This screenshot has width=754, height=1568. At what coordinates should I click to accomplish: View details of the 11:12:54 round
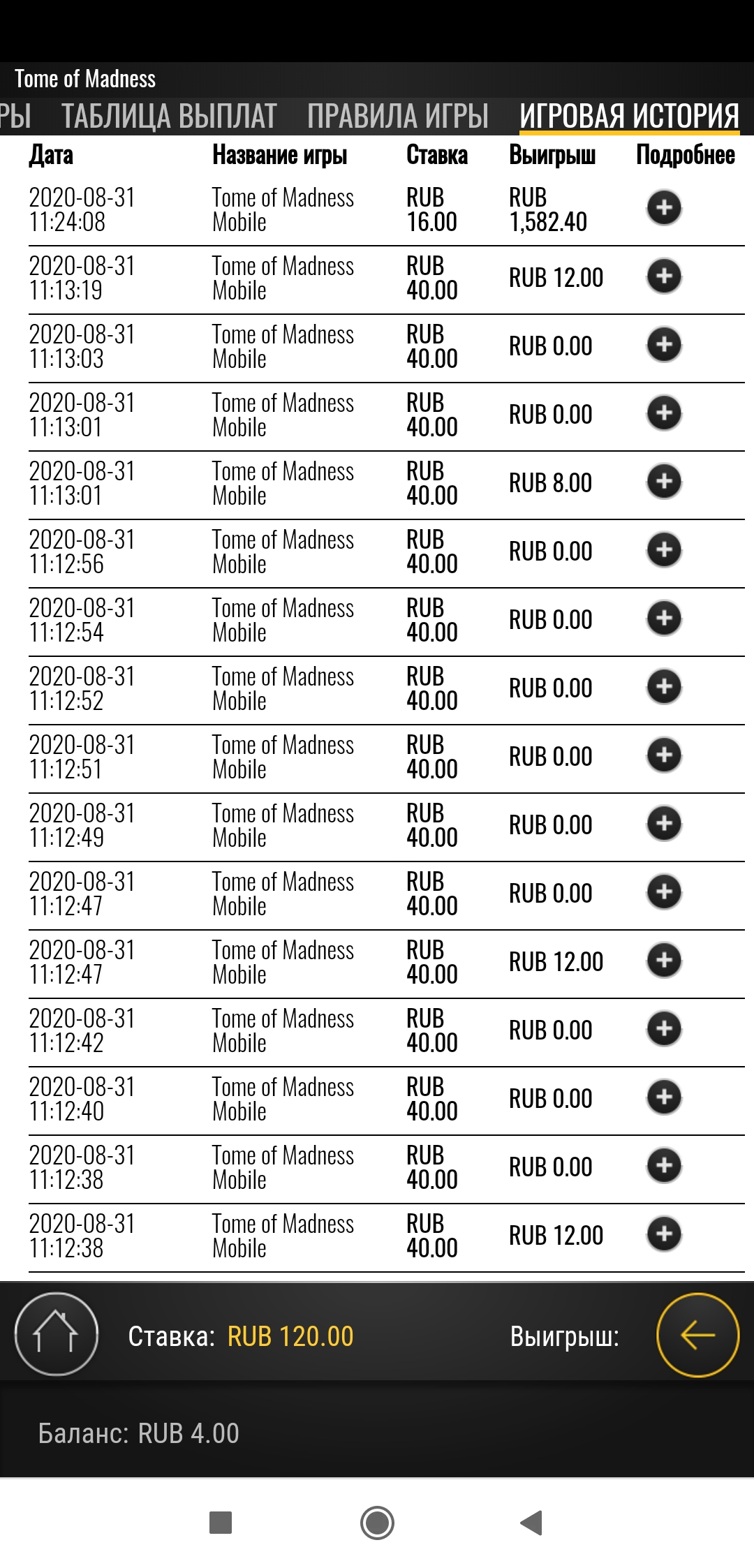coord(664,618)
